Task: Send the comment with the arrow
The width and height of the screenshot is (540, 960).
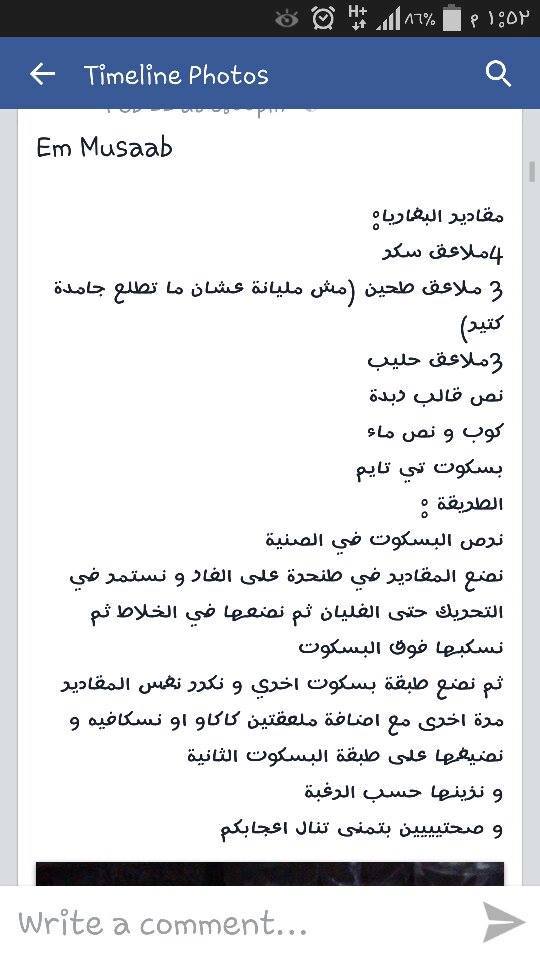Action: [x=503, y=921]
